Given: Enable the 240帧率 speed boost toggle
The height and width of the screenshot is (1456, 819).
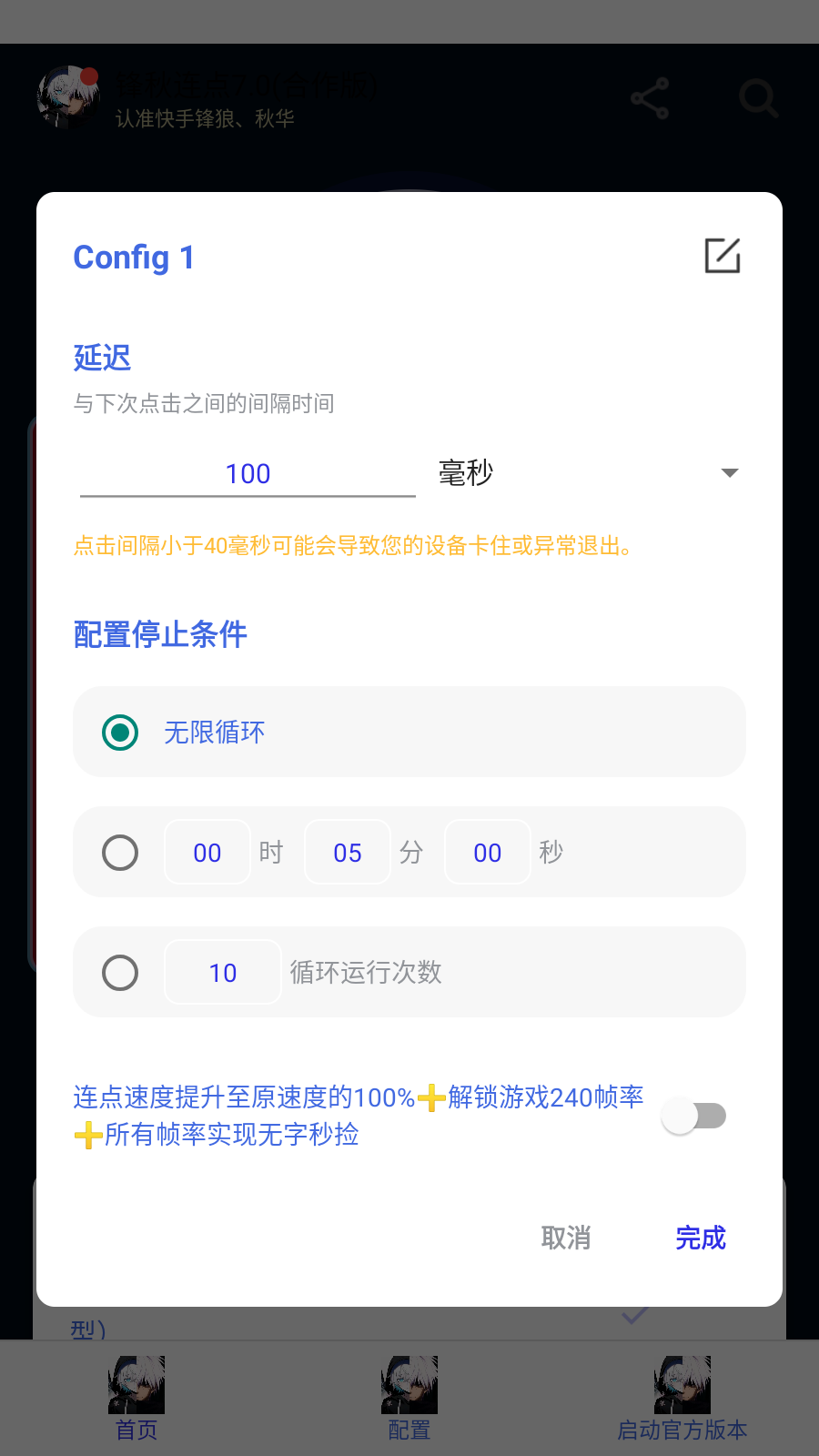Looking at the screenshot, I should click(694, 1115).
